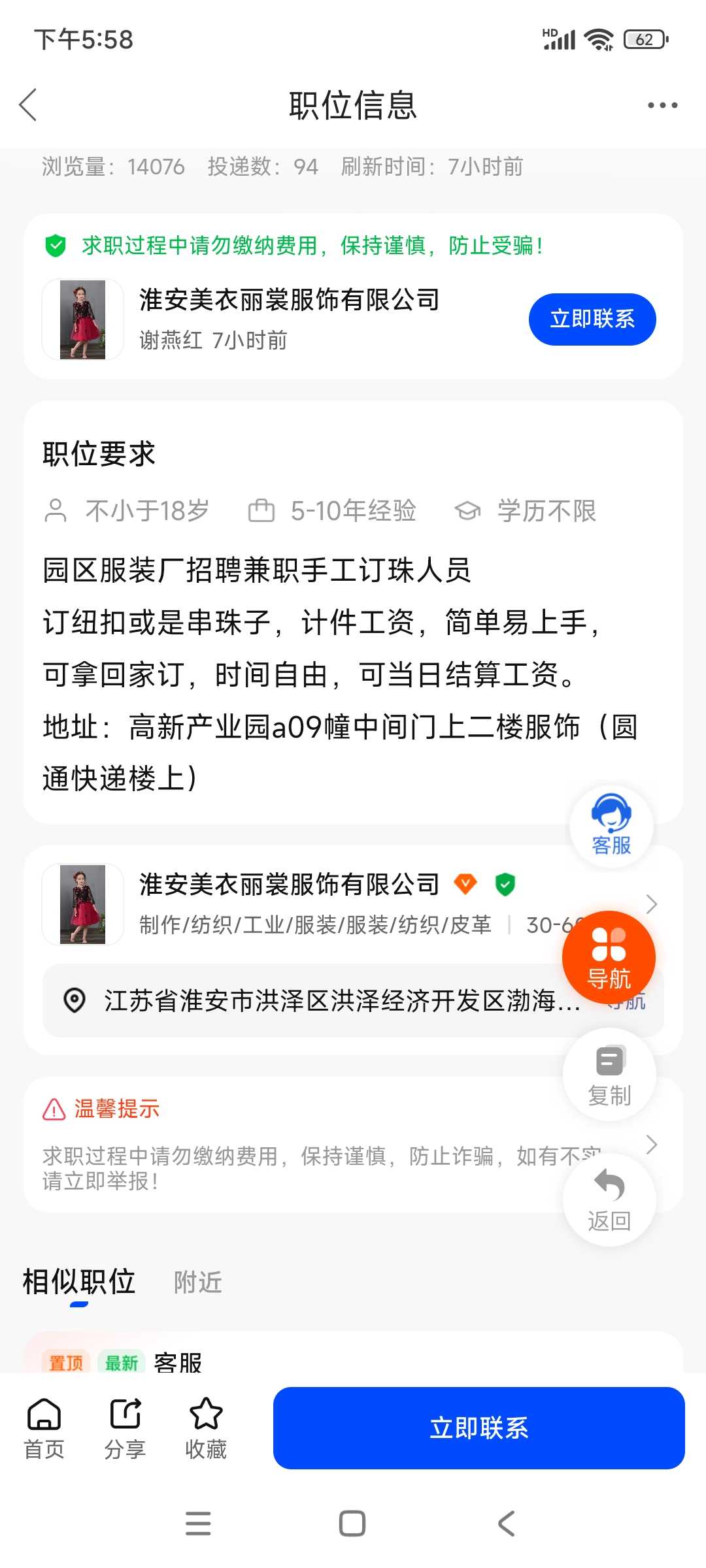
Task: Open the 江苏省淮安市洪泽区 address row
Action: click(353, 1000)
